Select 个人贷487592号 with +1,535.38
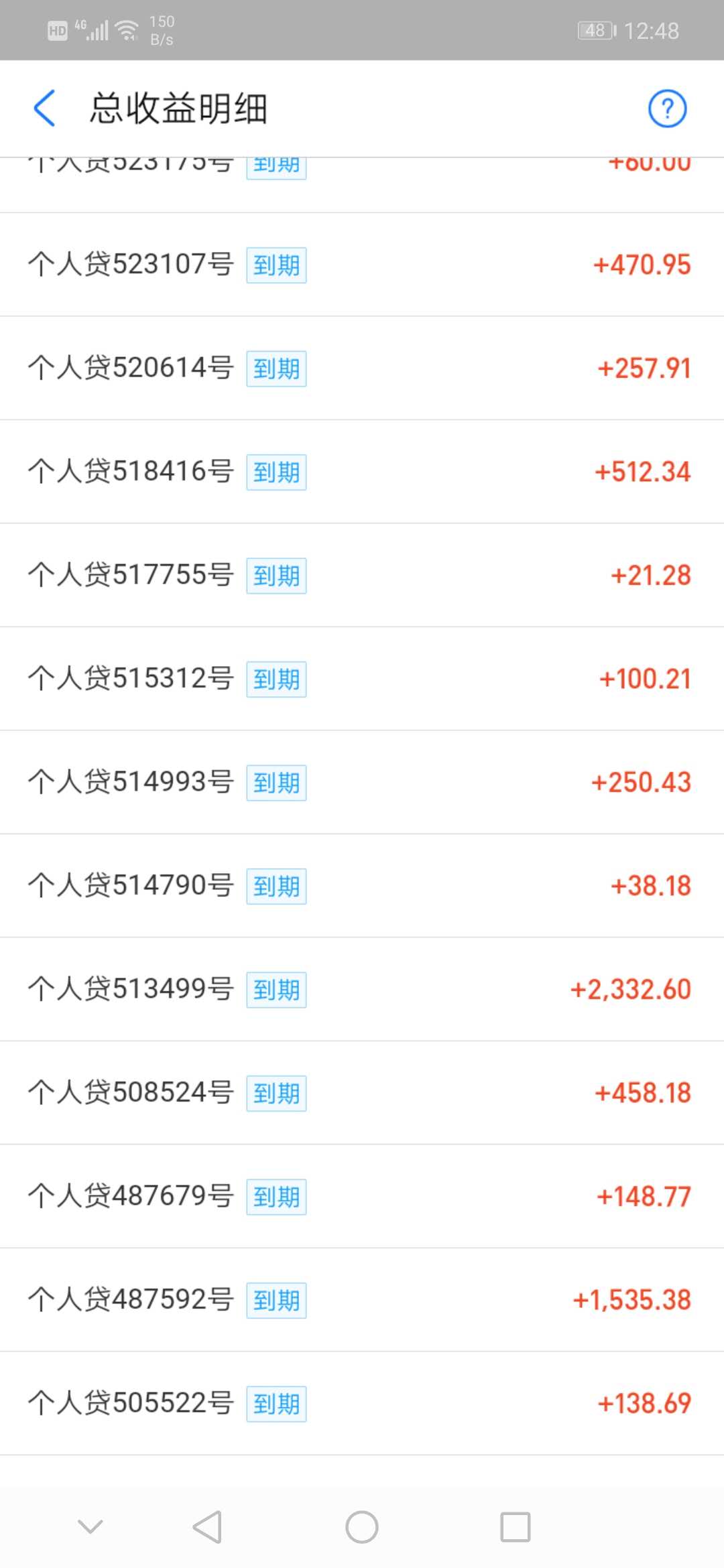The image size is (724, 1568). tap(362, 1300)
